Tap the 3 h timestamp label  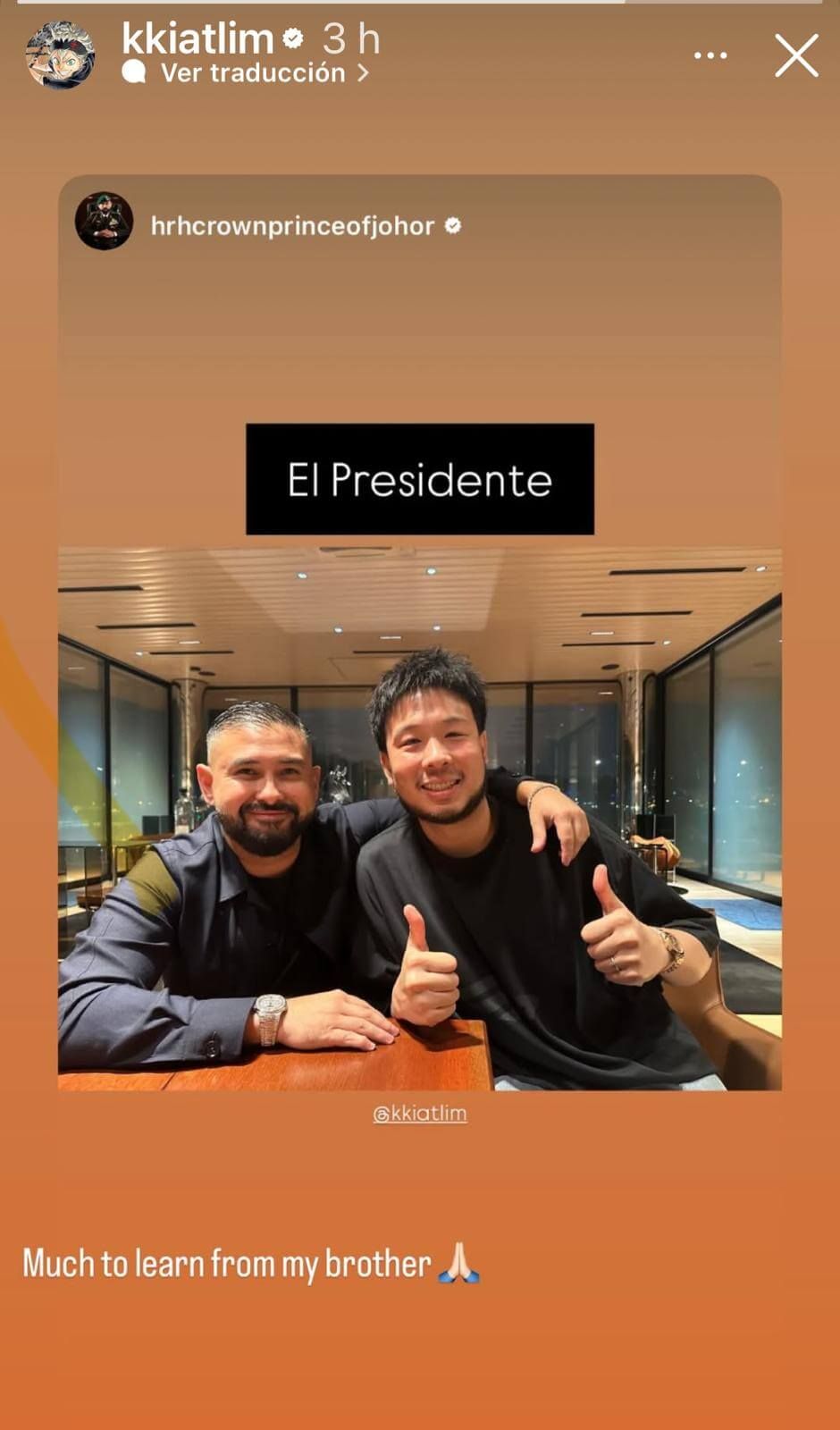point(349,38)
